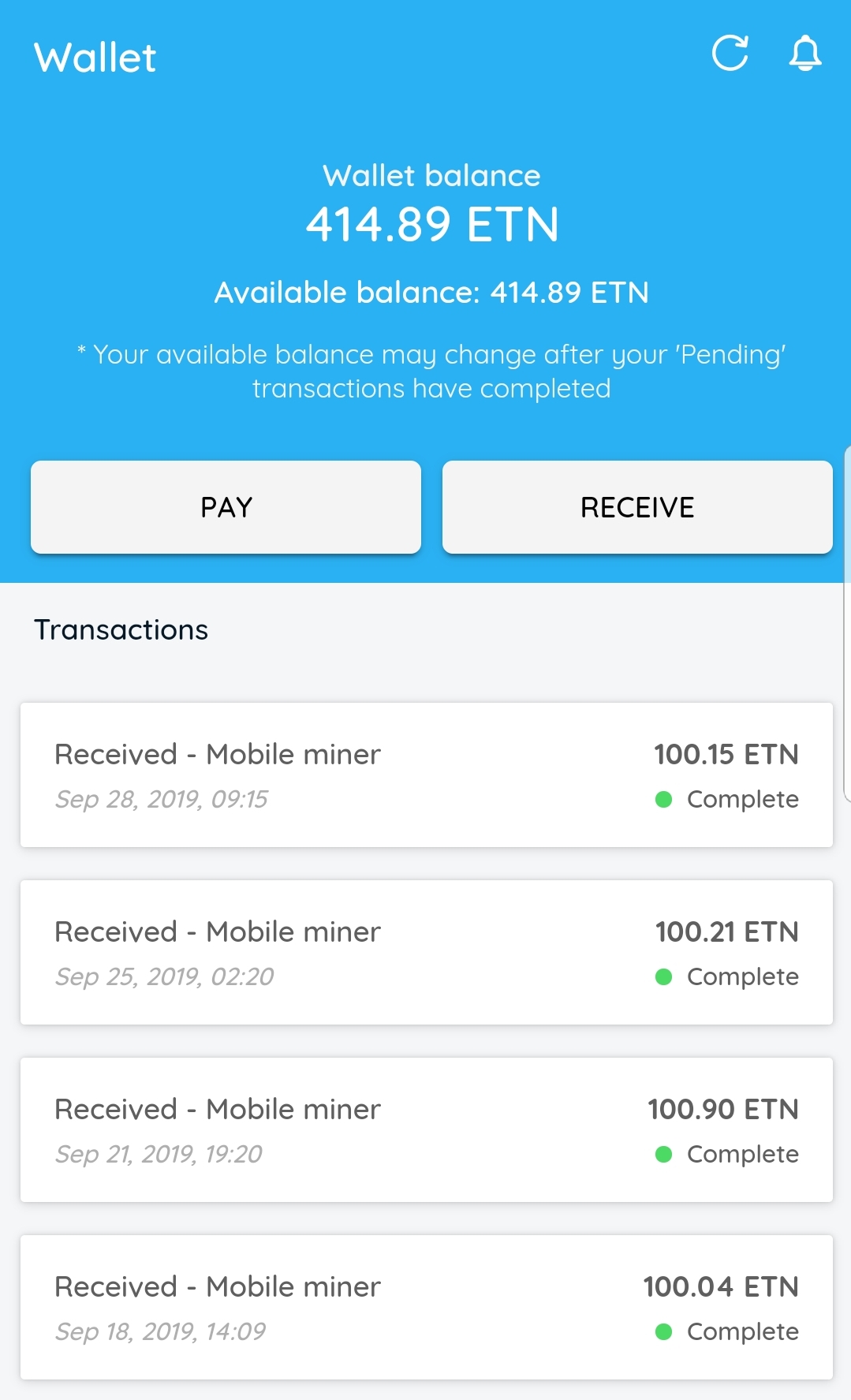The height and width of the screenshot is (1400, 851).
Task: Tap the RECEIVE button
Action: click(637, 507)
